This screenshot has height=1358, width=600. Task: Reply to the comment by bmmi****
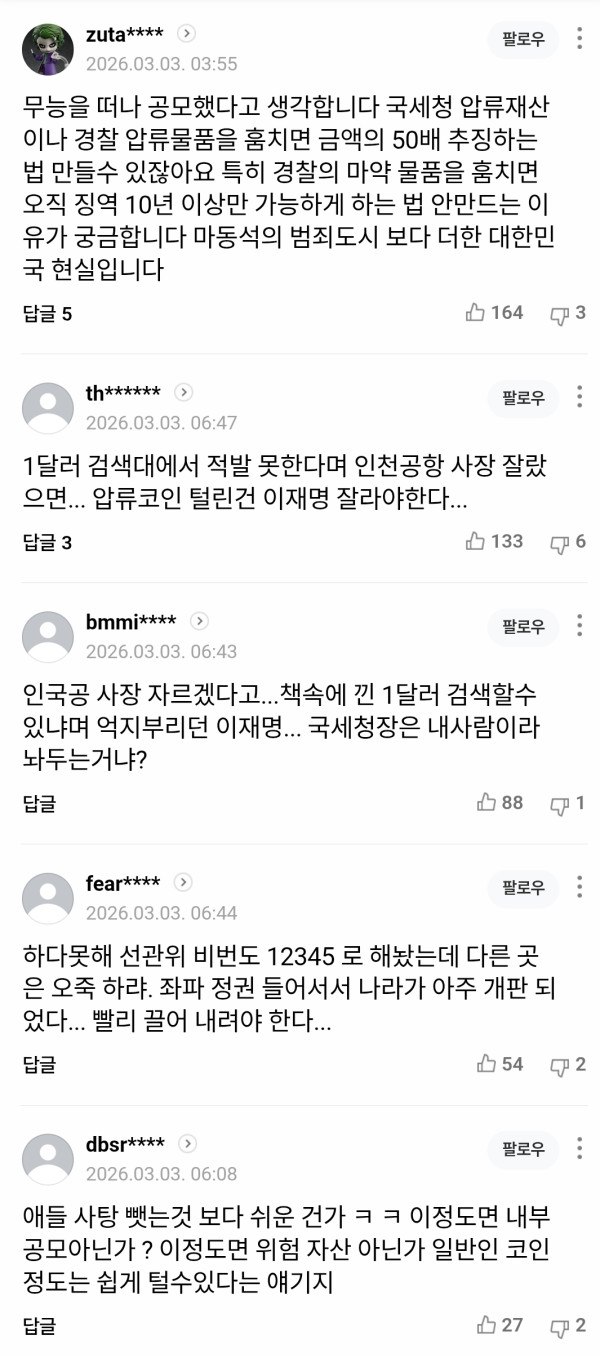[x=39, y=803]
